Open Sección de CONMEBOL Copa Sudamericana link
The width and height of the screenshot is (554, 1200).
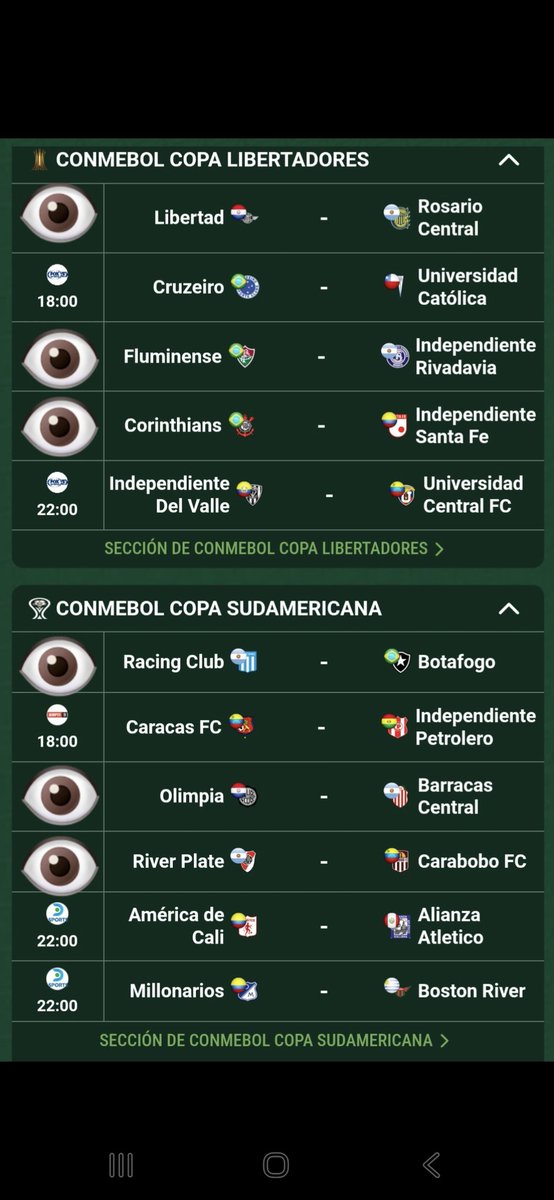(x=274, y=1040)
